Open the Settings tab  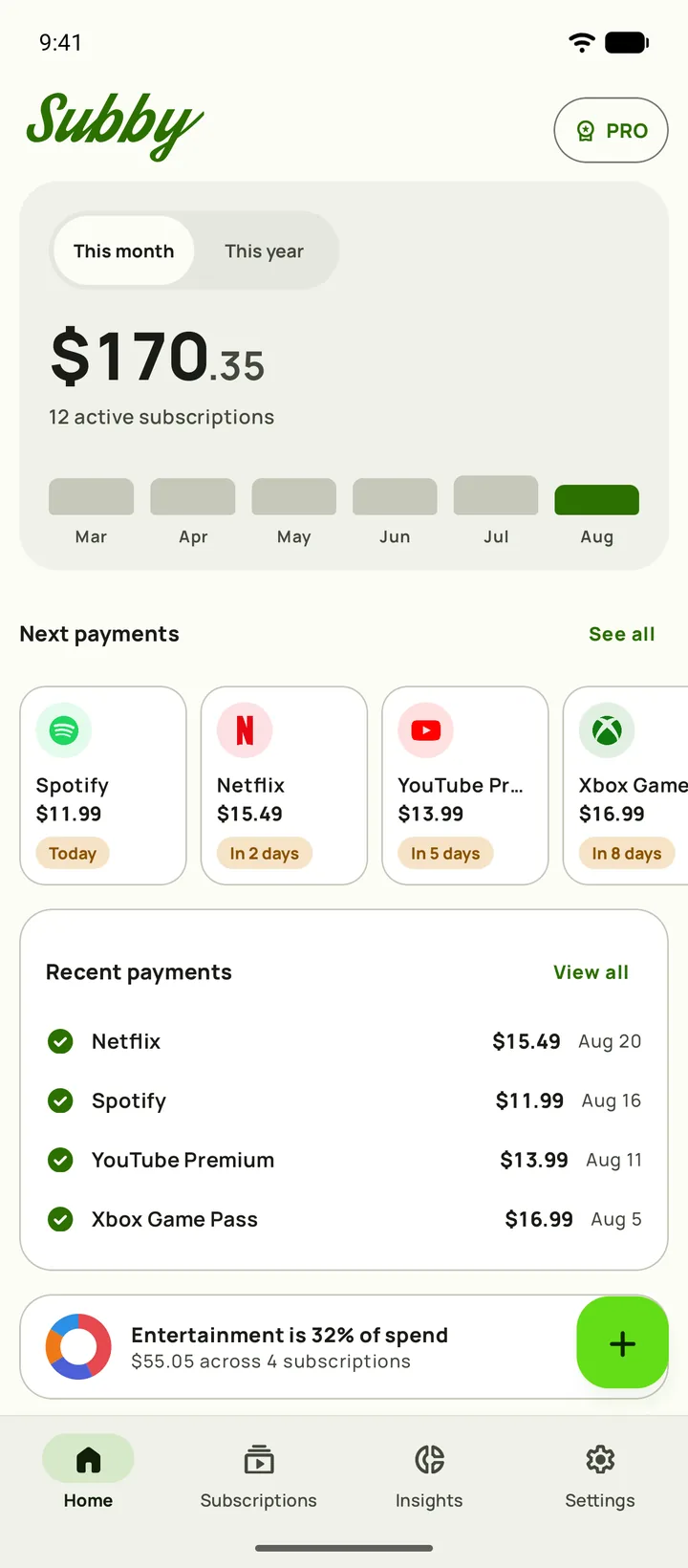[x=599, y=1473]
